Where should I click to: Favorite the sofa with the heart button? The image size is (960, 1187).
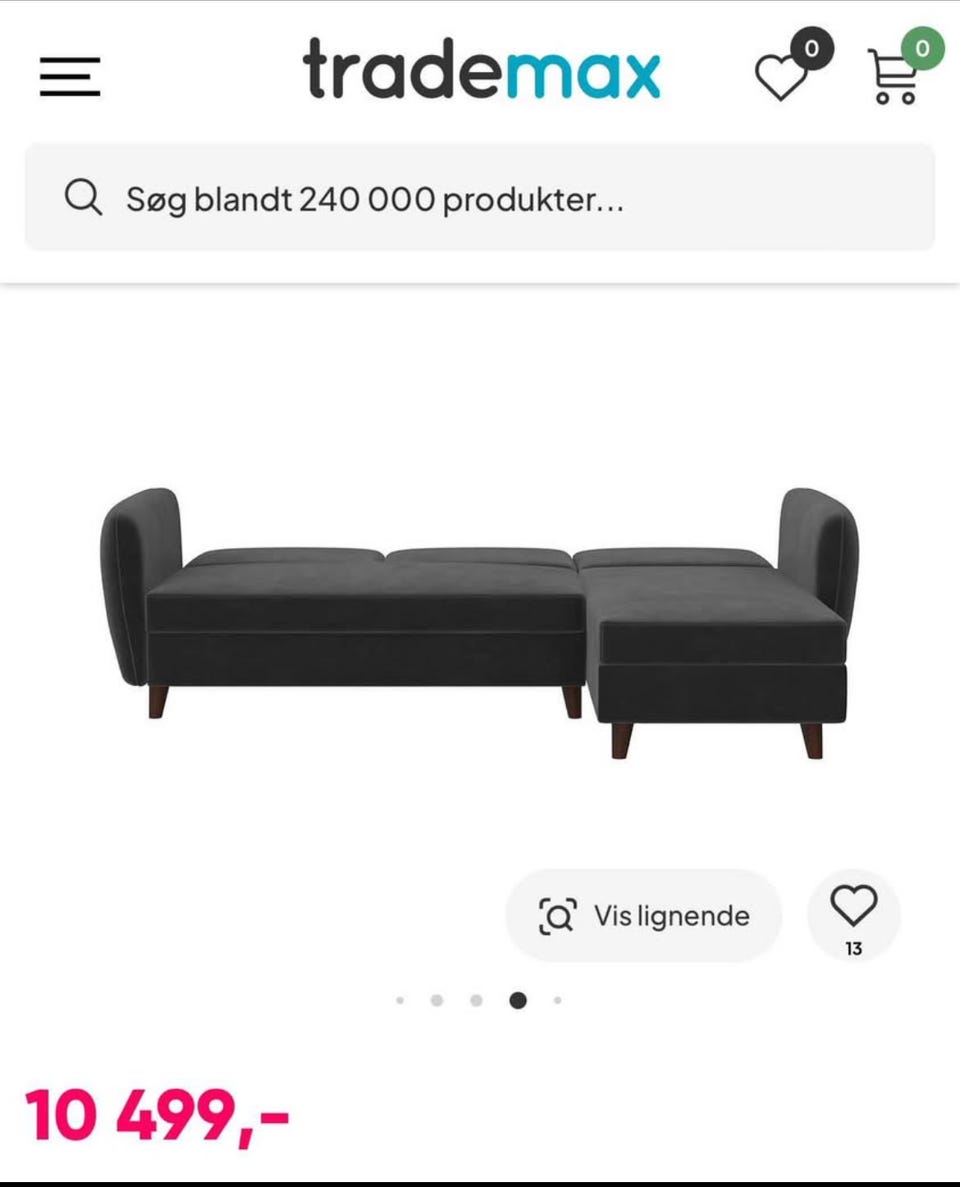tap(851, 915)
